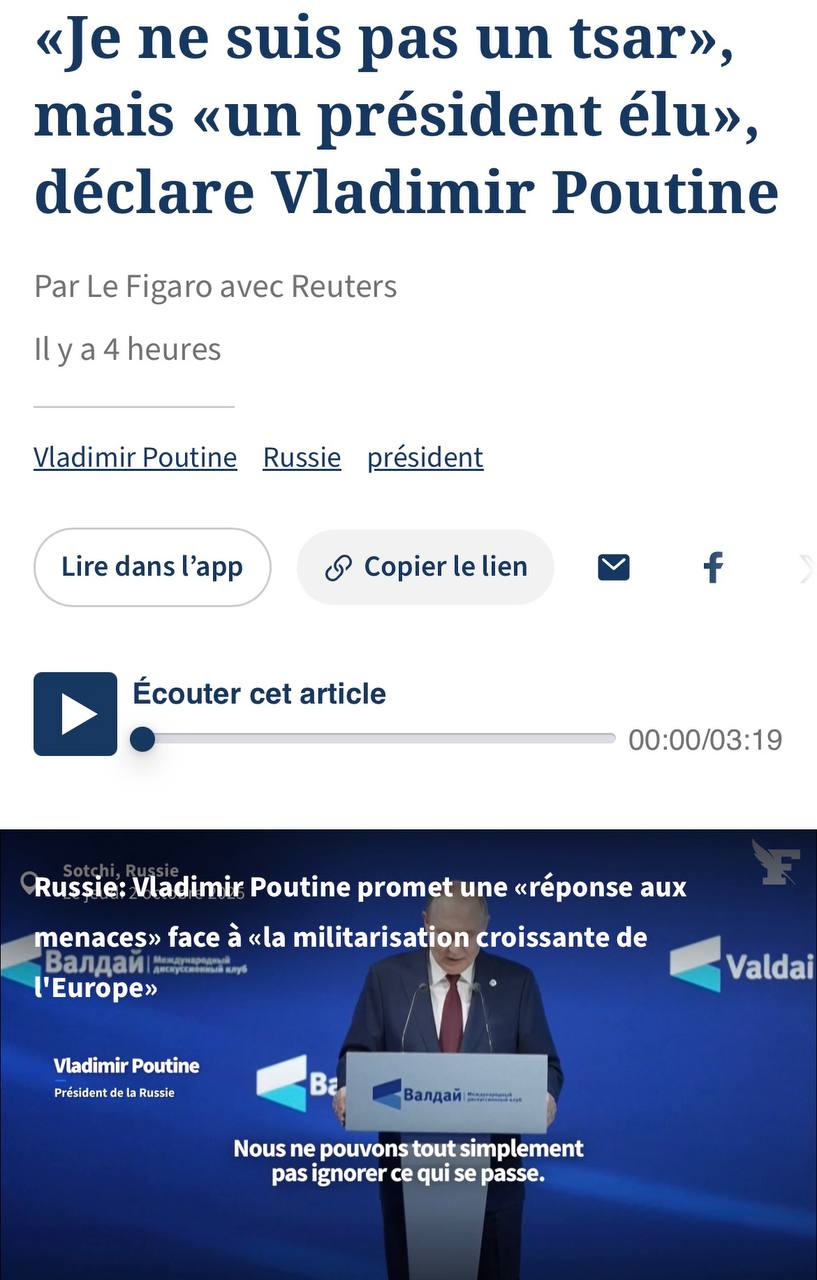Open the Vladimir Poutine topic link
The width and height of the screenshot is (817, 1280).
point(135,458)
